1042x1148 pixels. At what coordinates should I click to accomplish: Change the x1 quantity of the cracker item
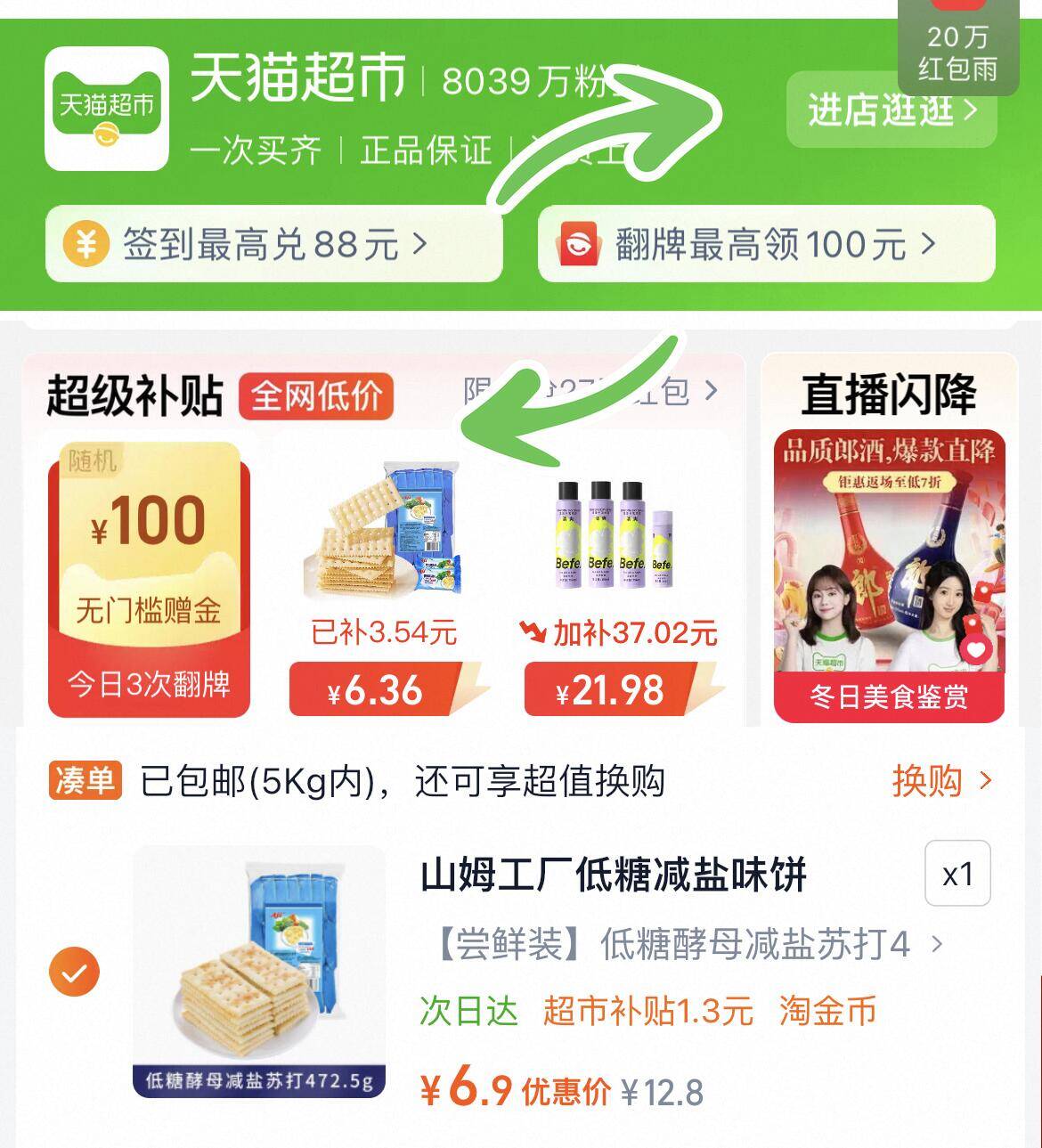[957, 874]
